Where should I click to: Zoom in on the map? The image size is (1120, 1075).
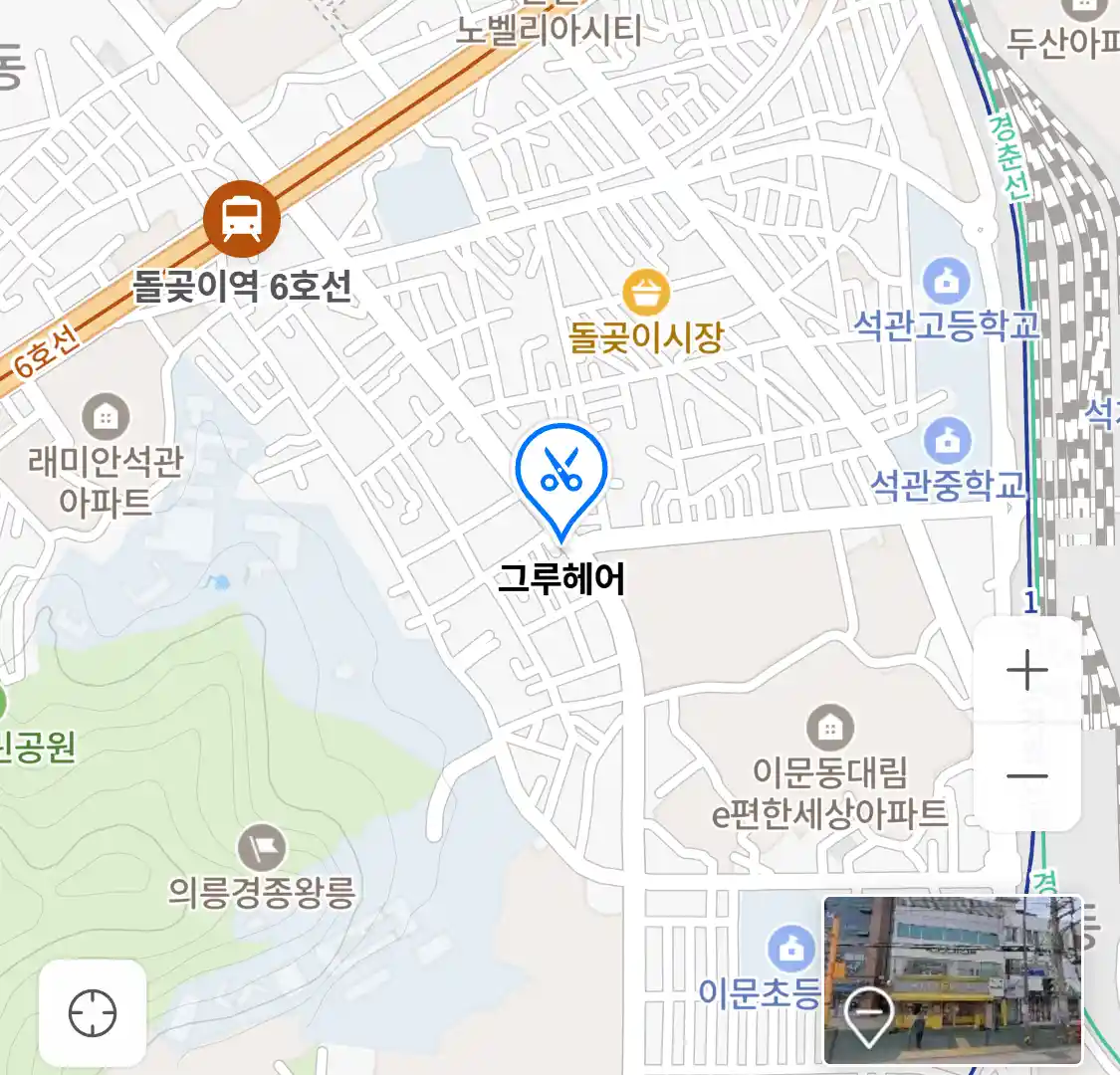(1026, 671)
